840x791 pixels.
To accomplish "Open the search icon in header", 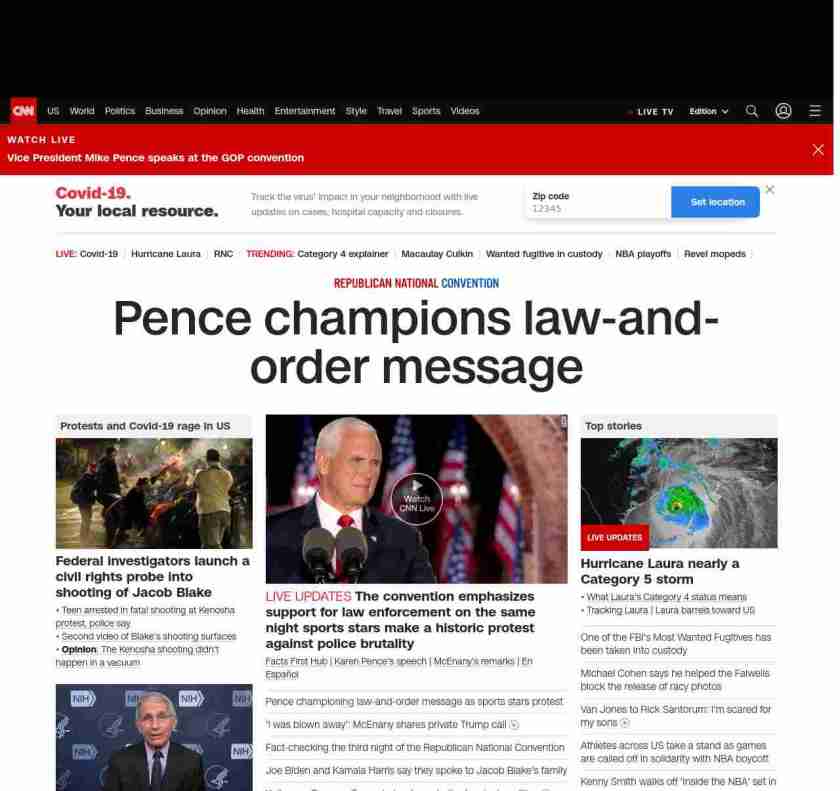I will [x=752, y=111].
